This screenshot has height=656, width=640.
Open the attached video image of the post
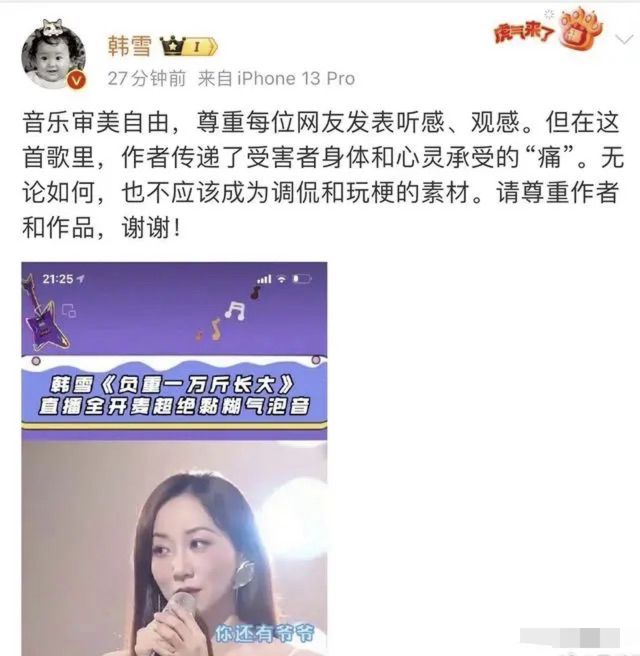(175, 458)
